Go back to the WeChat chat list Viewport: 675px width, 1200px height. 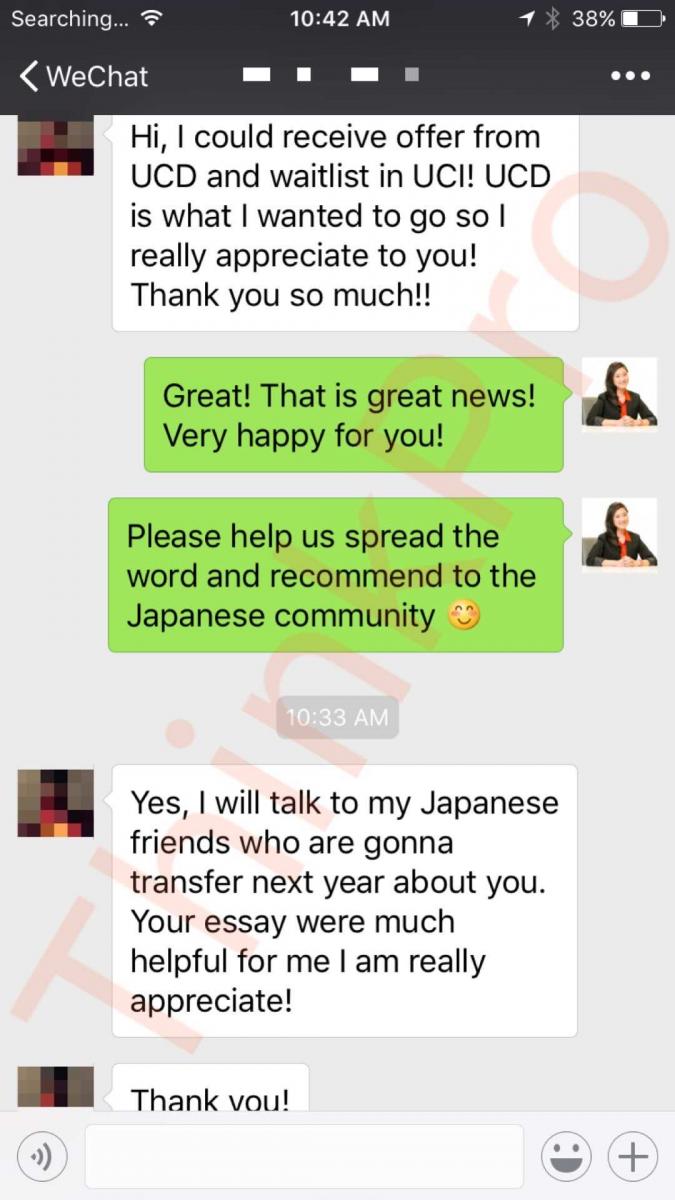click(x=82, y=76)
